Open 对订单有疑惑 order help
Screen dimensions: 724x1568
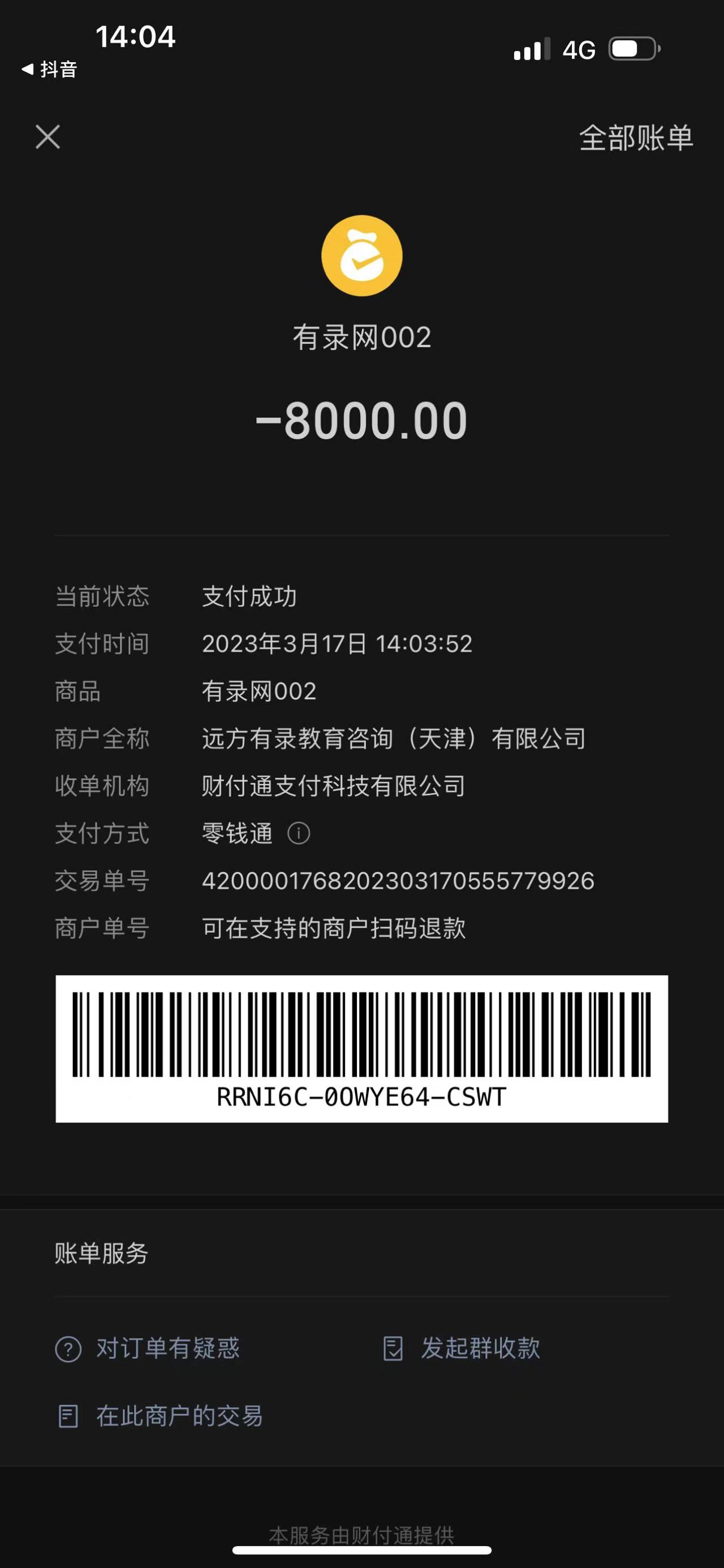pos(148,1348)
